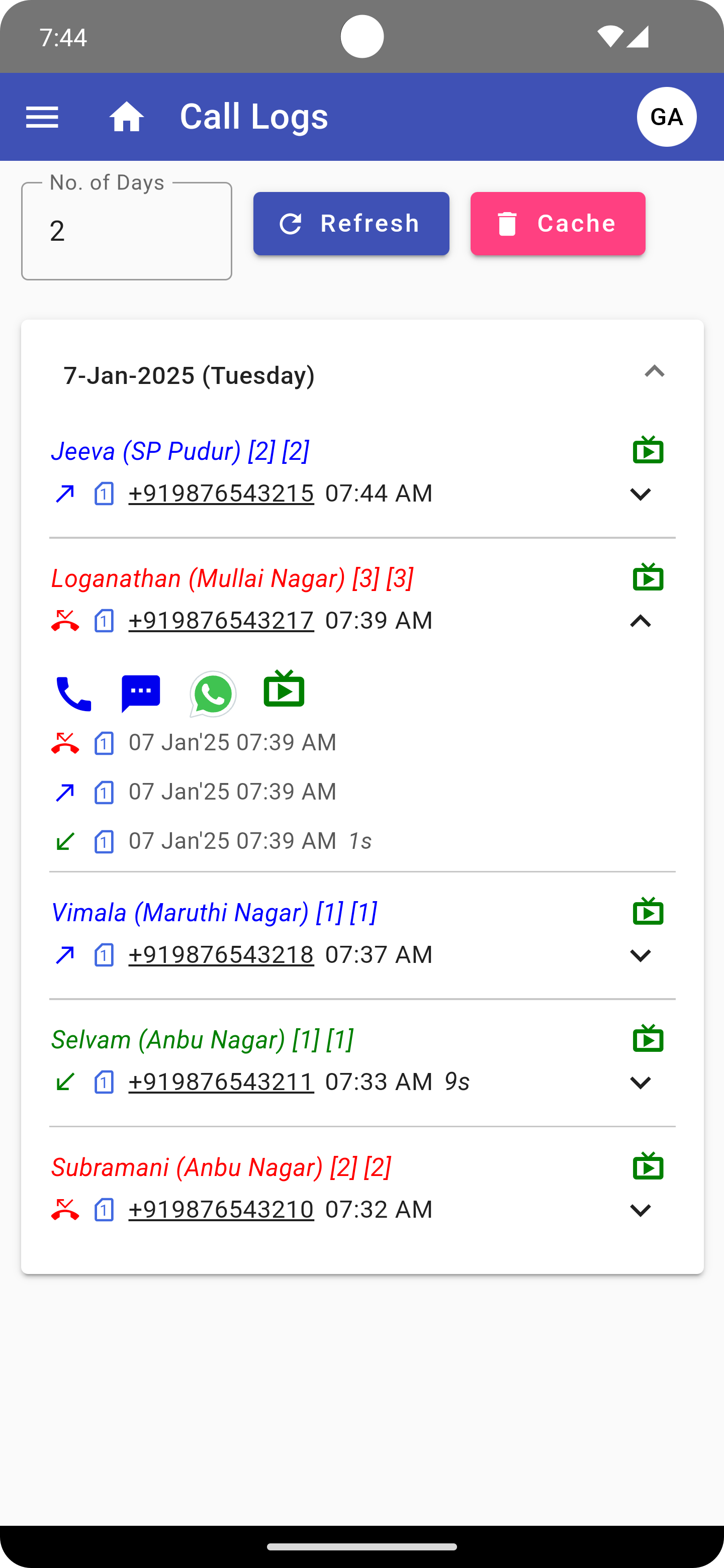Edit the No. of Days field
The image size is (724, 1568).
point(127,231)
